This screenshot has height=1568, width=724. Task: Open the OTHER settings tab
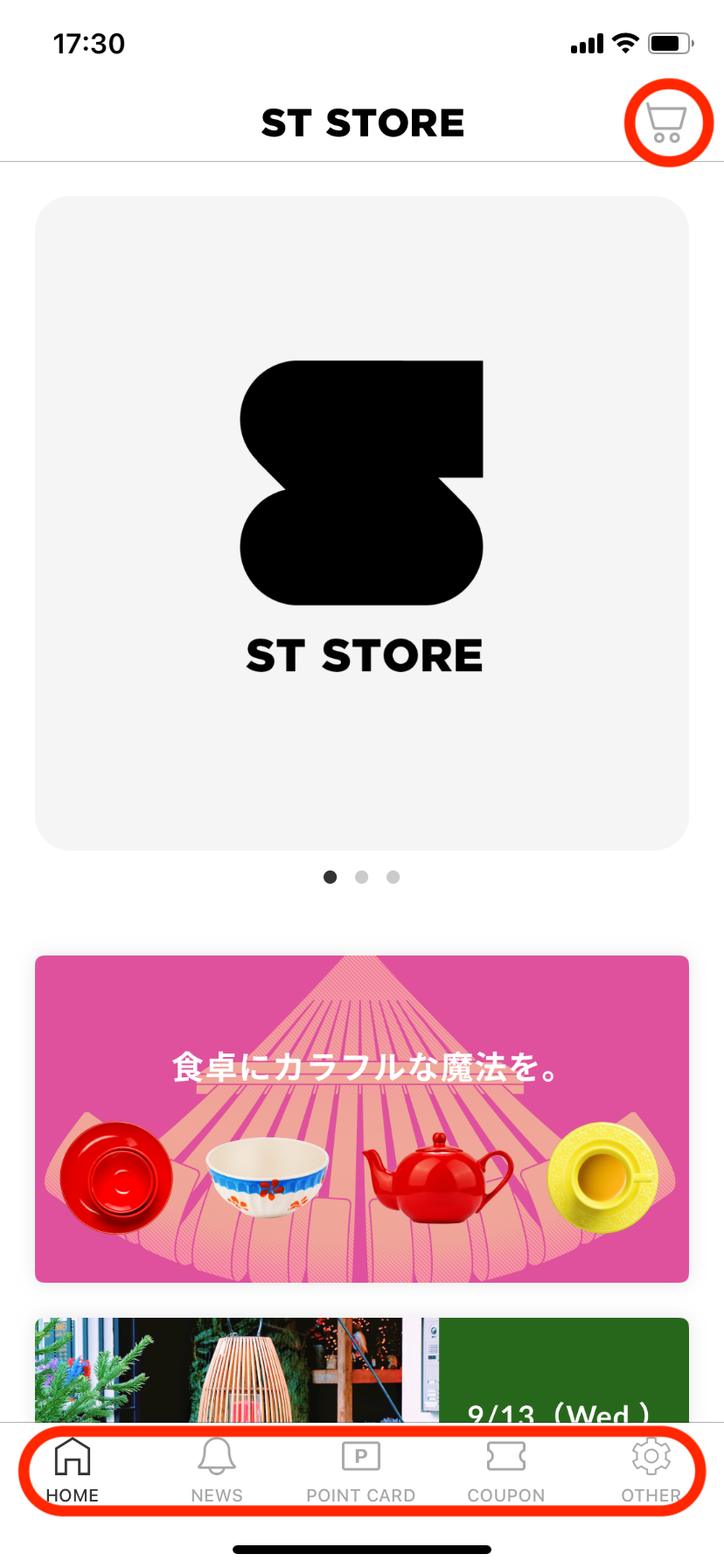pyautogui.click(x=651, y=1470)
